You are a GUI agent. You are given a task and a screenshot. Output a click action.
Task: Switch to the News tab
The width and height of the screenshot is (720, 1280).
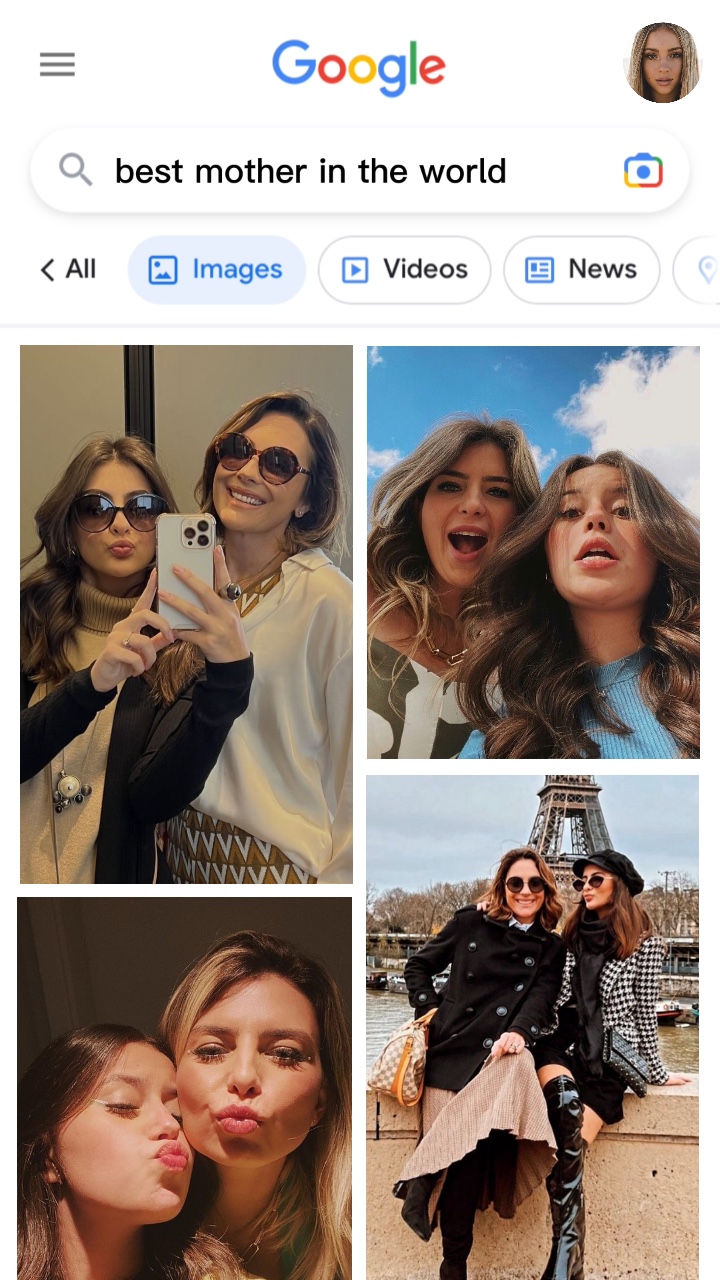pos(581,269)
